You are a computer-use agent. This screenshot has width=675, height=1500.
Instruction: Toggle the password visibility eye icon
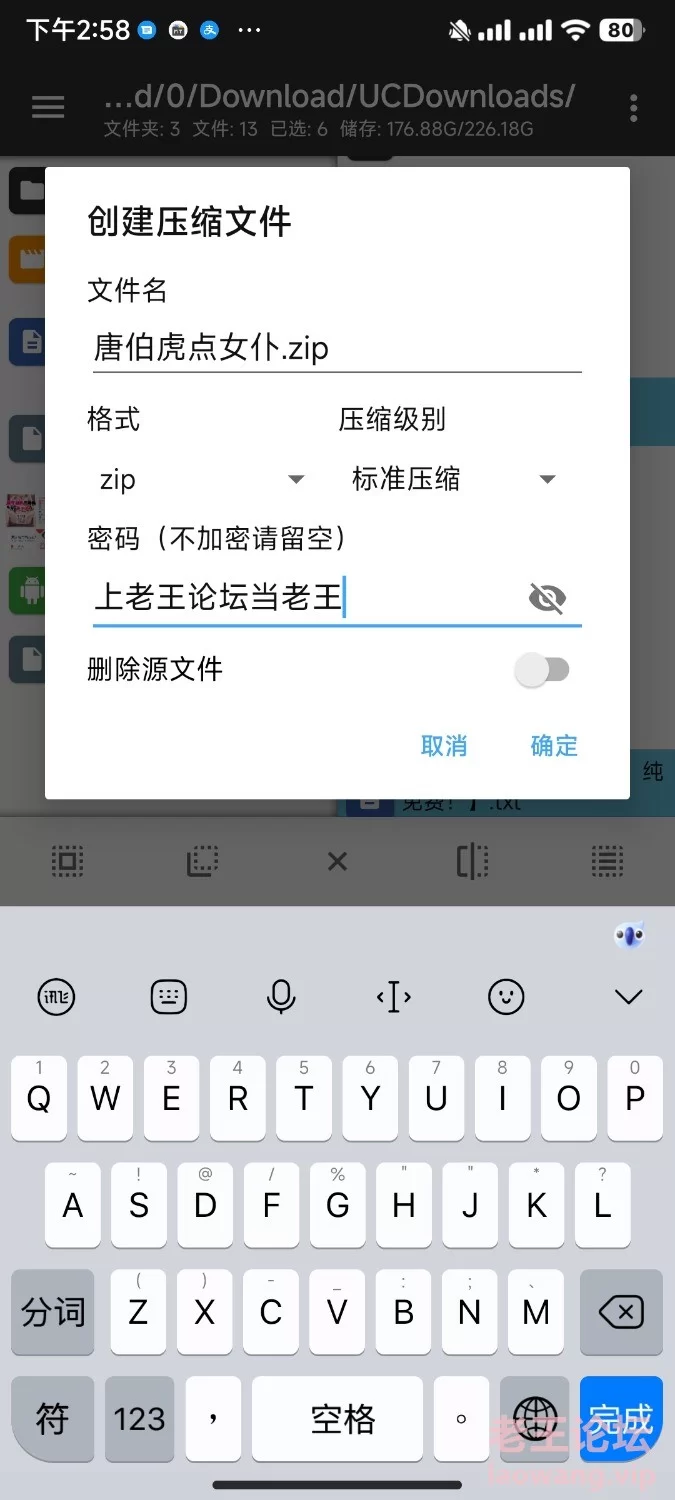click(547, 599)
